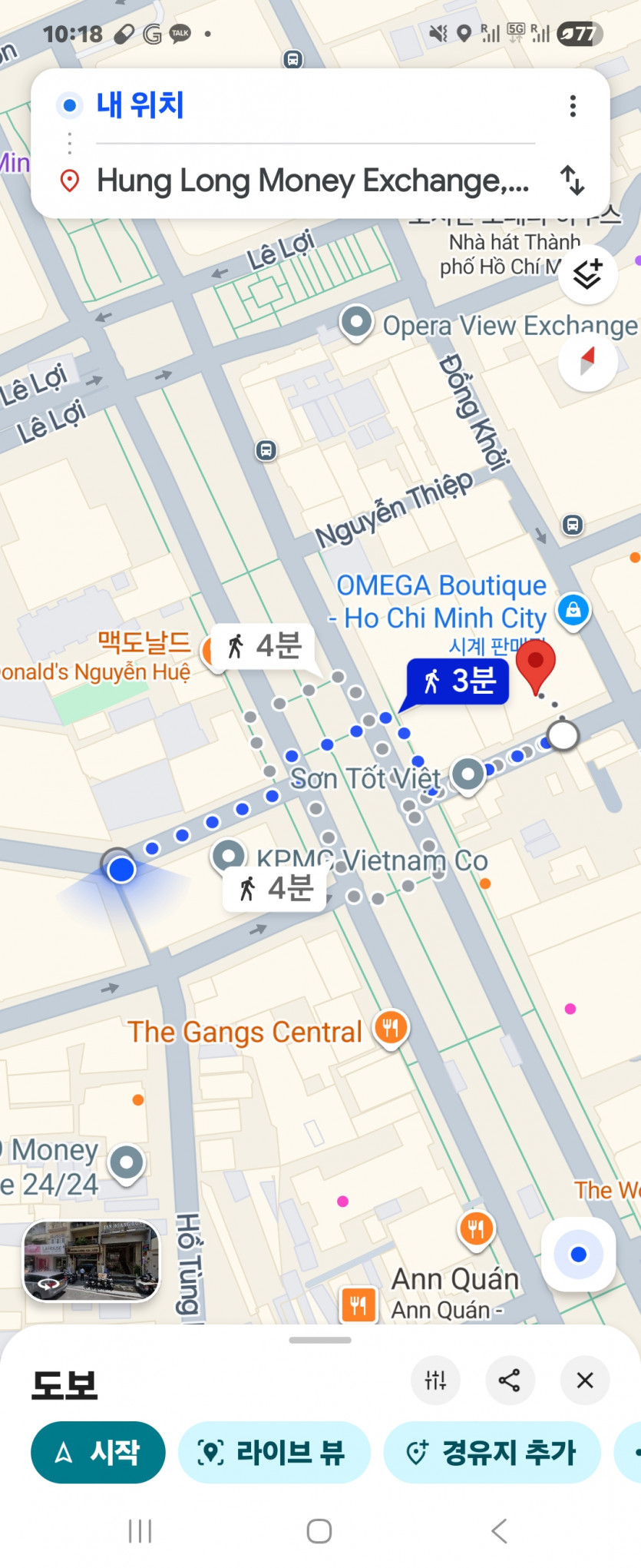641x1568 pixels.
Task: Go back using the system back button
Action: click(x=500, y=1530)
